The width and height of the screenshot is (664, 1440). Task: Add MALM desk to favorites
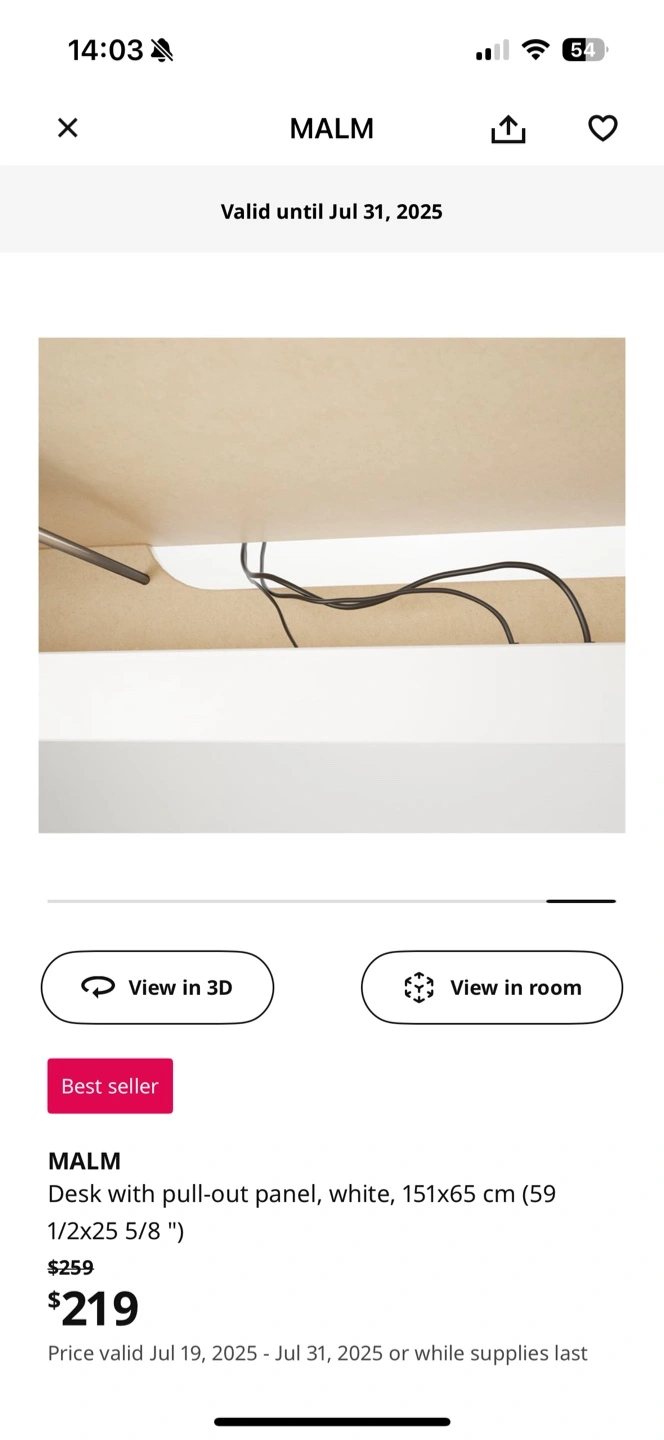(602, 128)
